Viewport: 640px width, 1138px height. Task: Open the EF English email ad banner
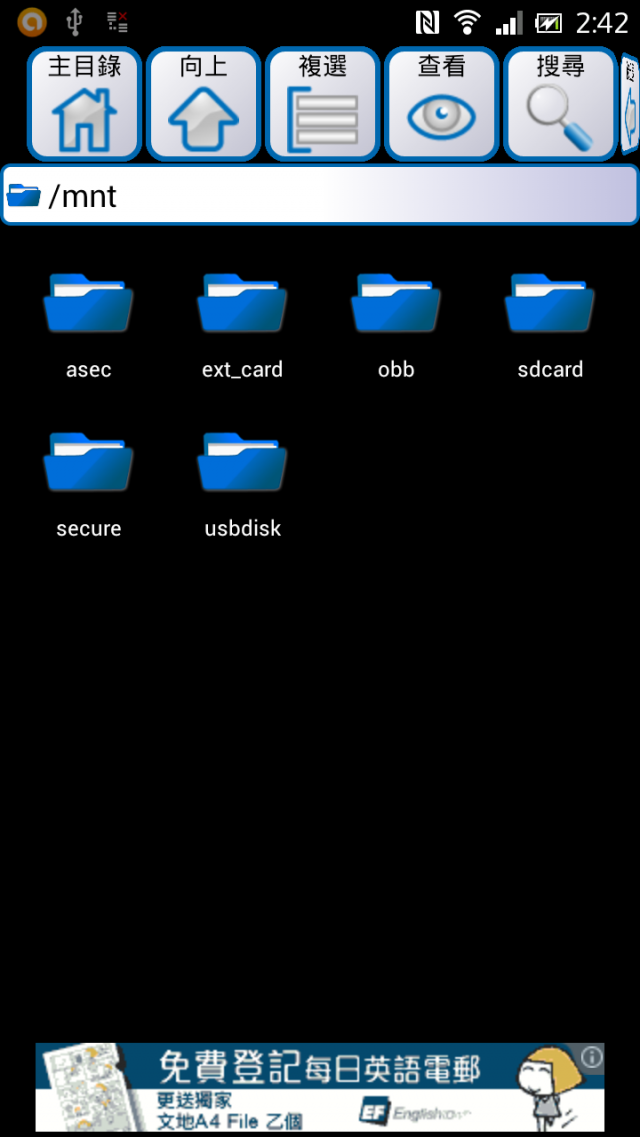coord(300,1088)
